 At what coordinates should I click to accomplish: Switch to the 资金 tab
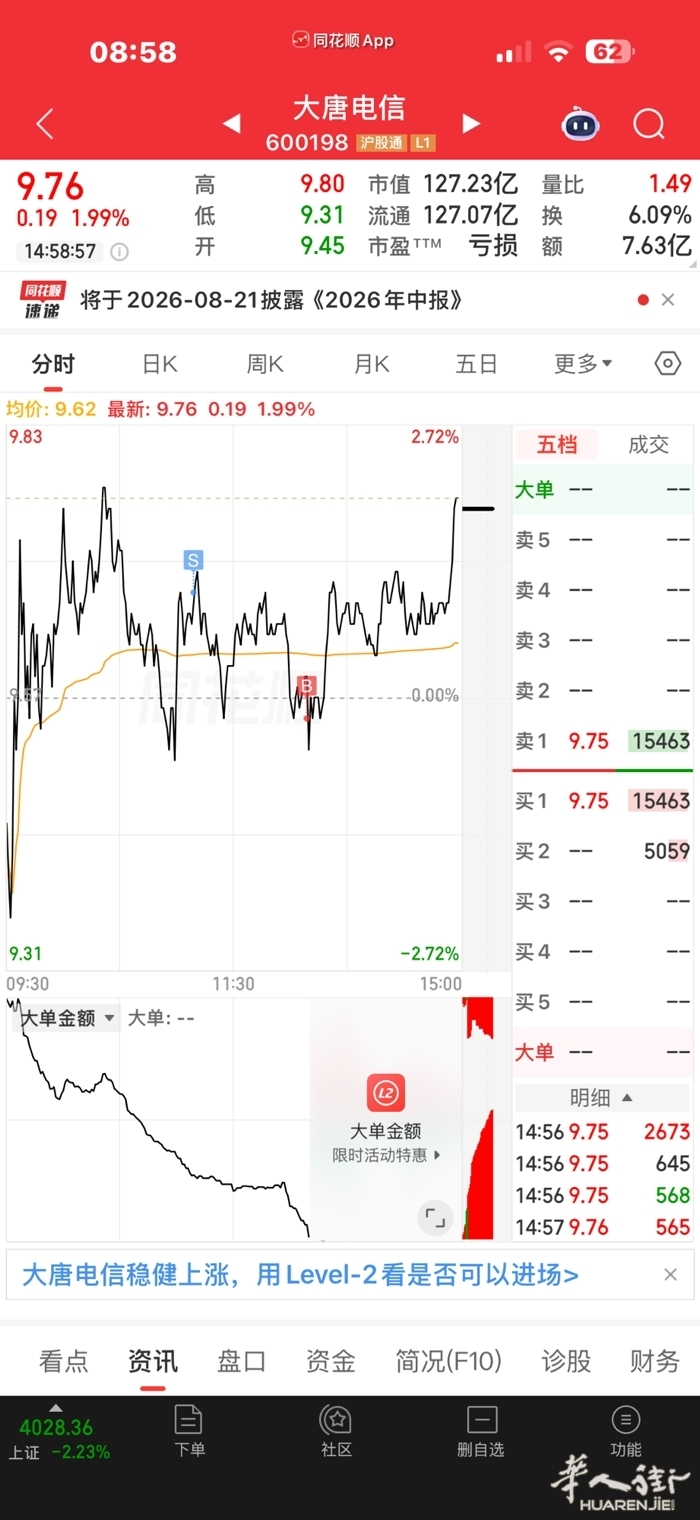click(331, 1361)
